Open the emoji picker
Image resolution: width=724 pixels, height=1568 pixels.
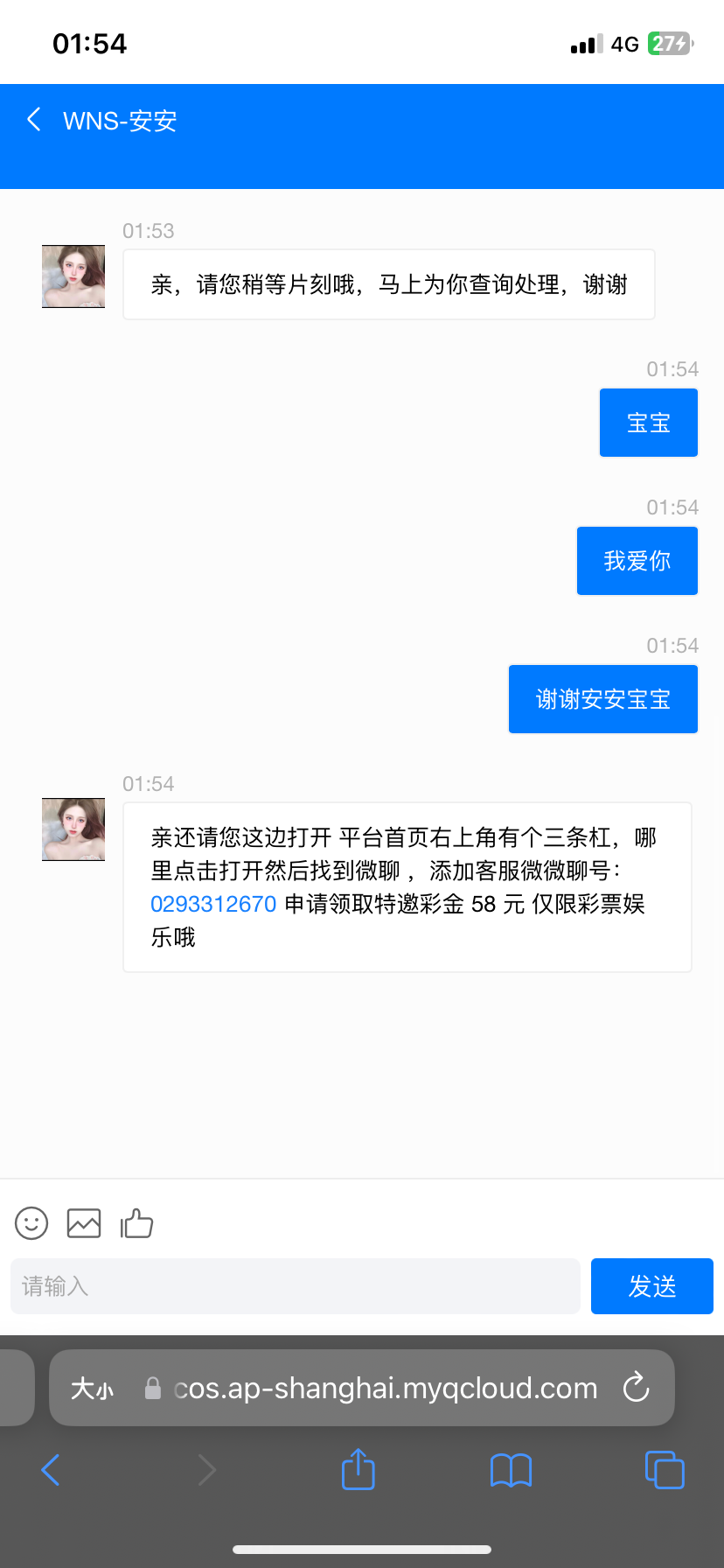(x=31, y=1222)
